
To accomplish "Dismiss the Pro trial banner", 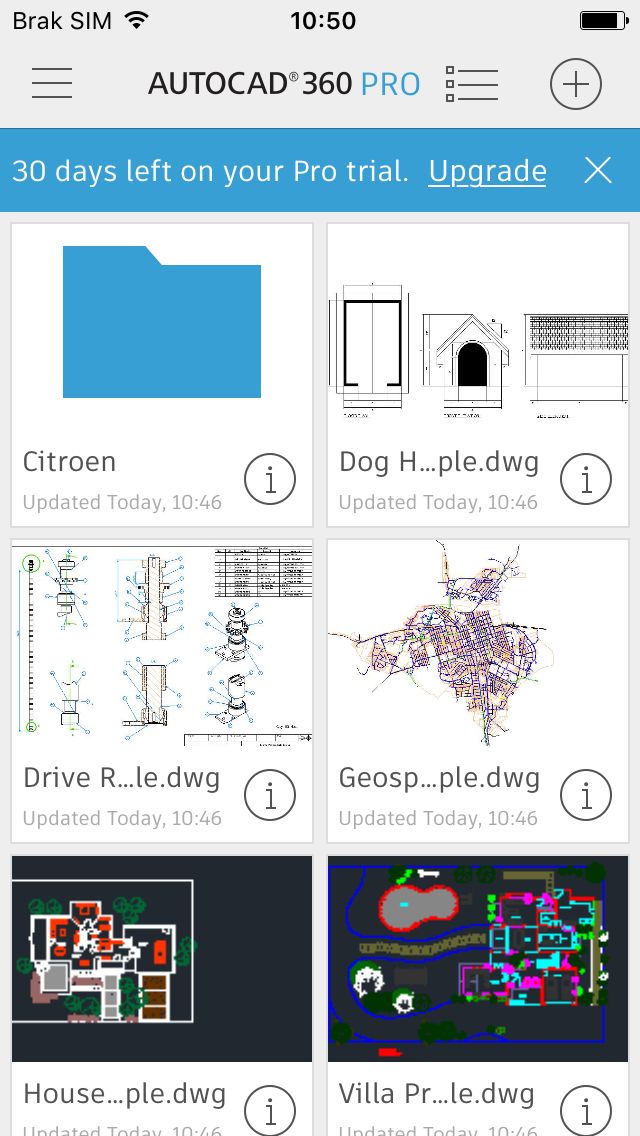I will pos(598,171).
